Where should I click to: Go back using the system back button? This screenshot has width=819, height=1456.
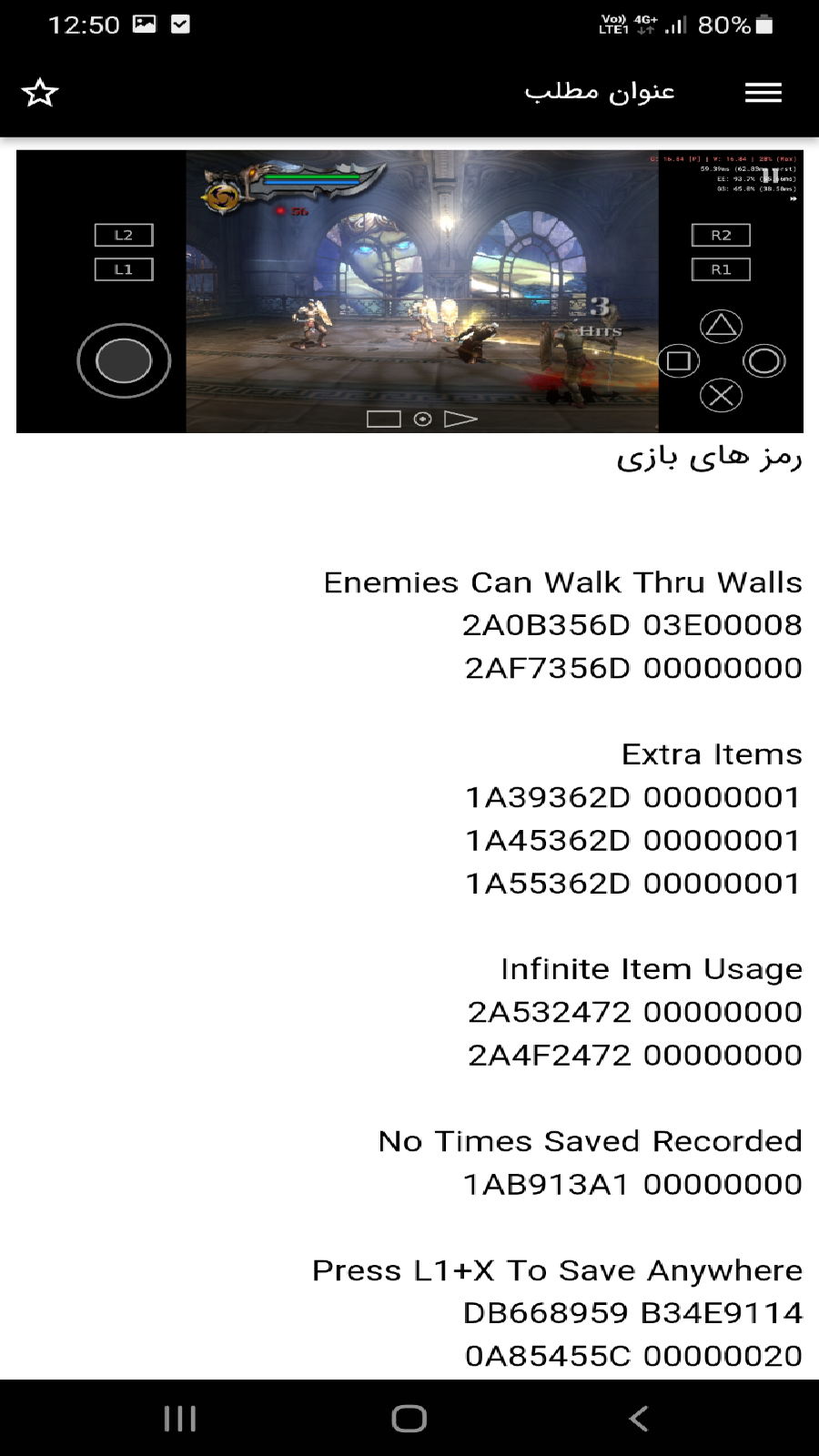639,1418
